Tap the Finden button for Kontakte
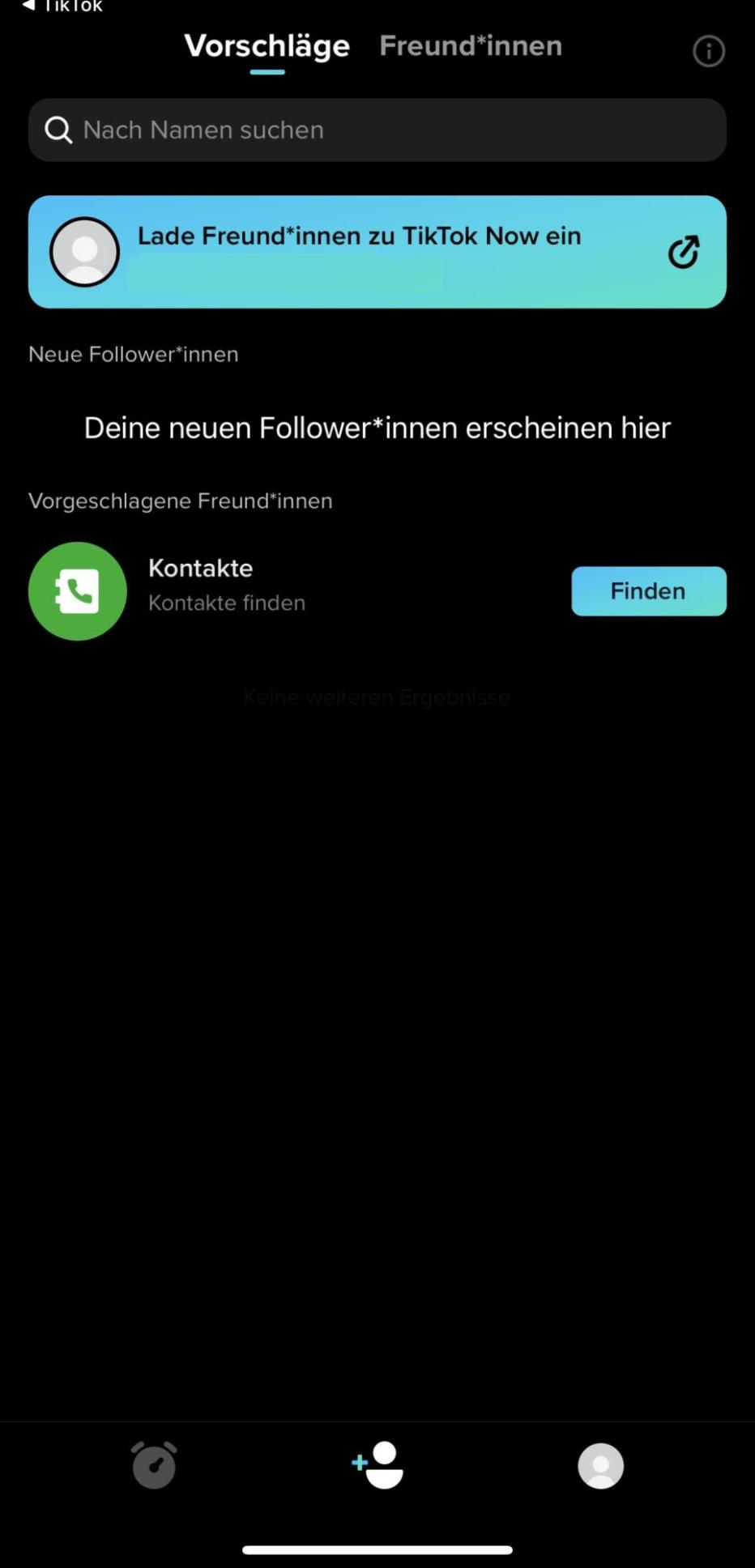This screenshot has width=755, height=1568. pyautogui.click(x=649, y=591)
